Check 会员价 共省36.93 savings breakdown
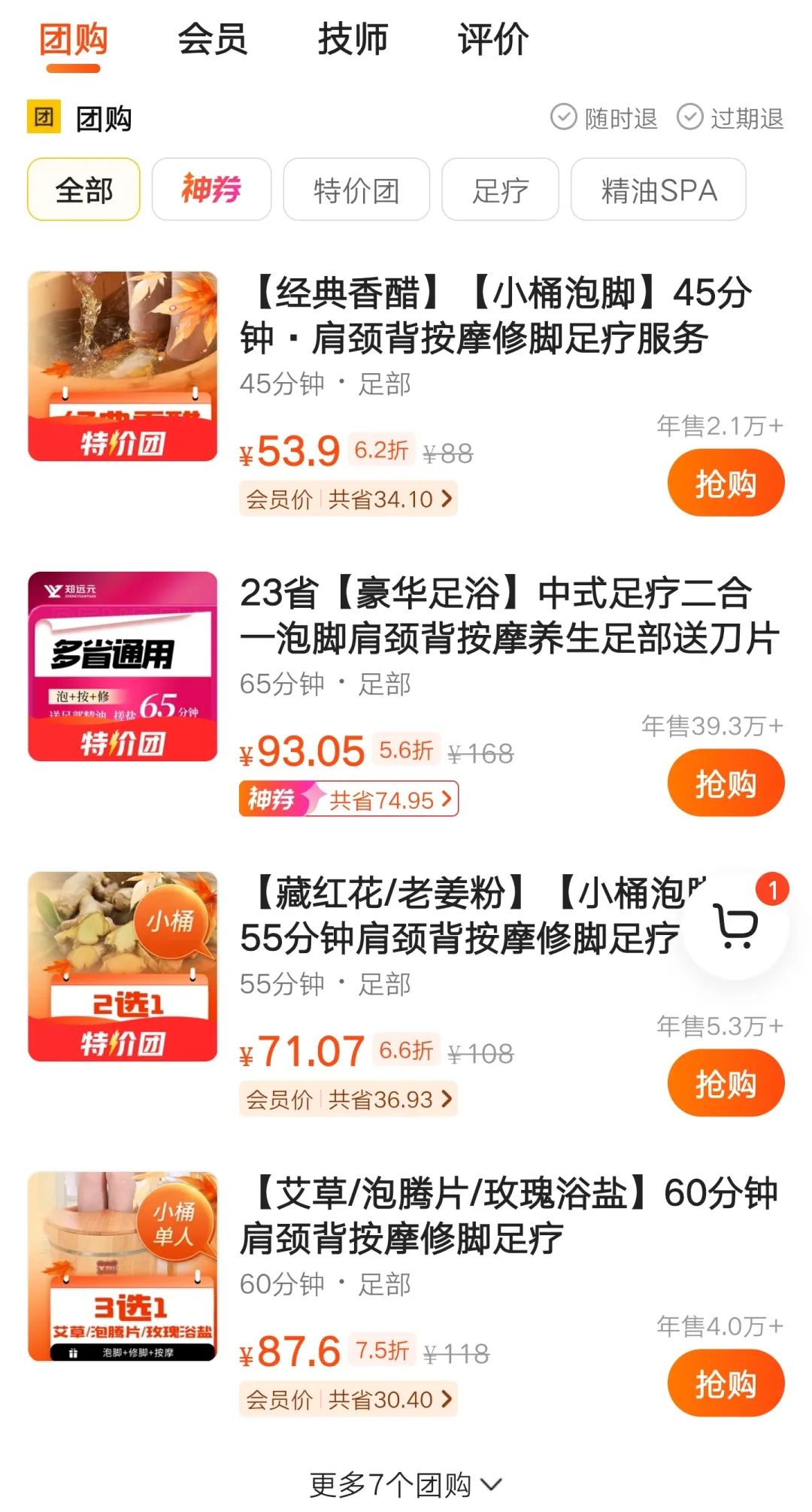The image size is (812, 1512). pyautogui.click(x=348, y=1099)
